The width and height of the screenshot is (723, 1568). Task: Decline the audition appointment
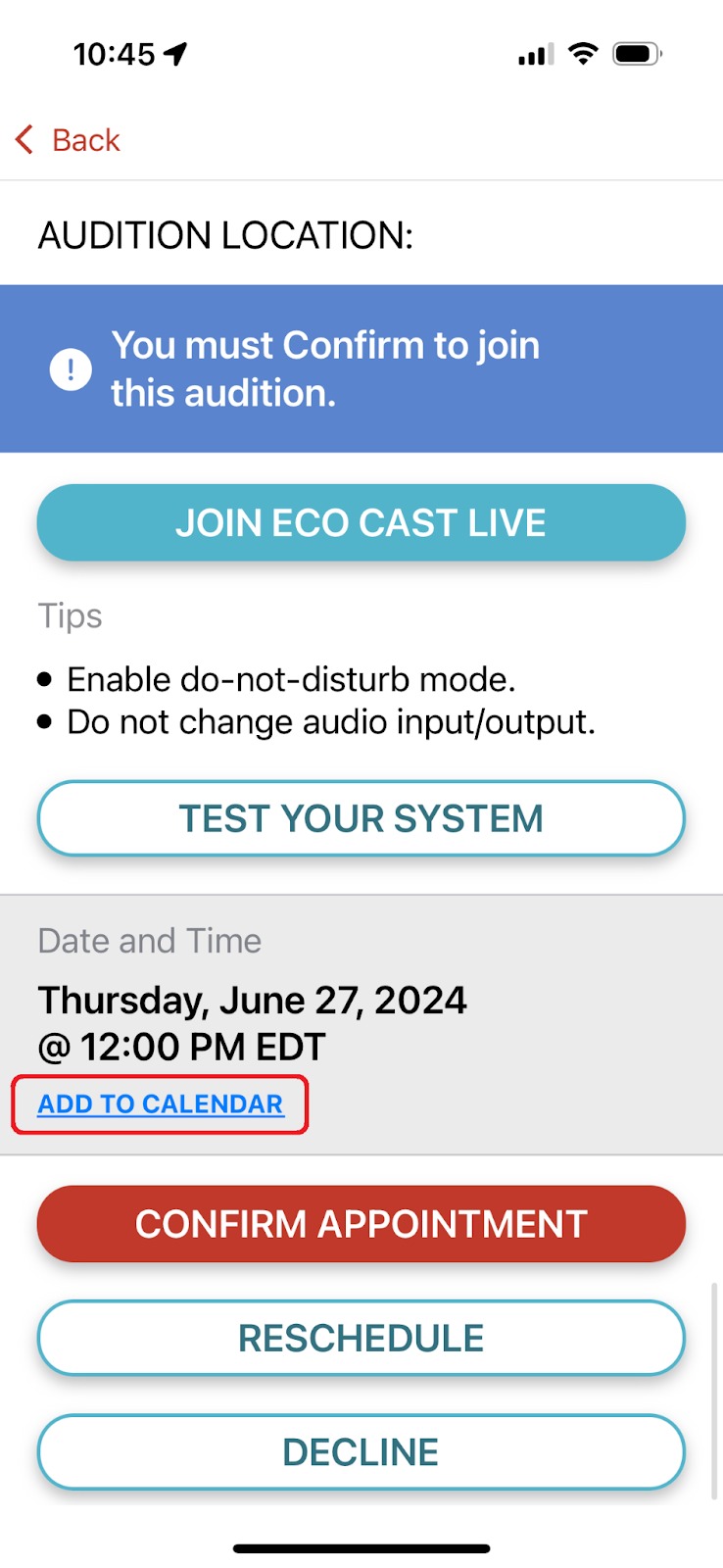[361, 1451]
